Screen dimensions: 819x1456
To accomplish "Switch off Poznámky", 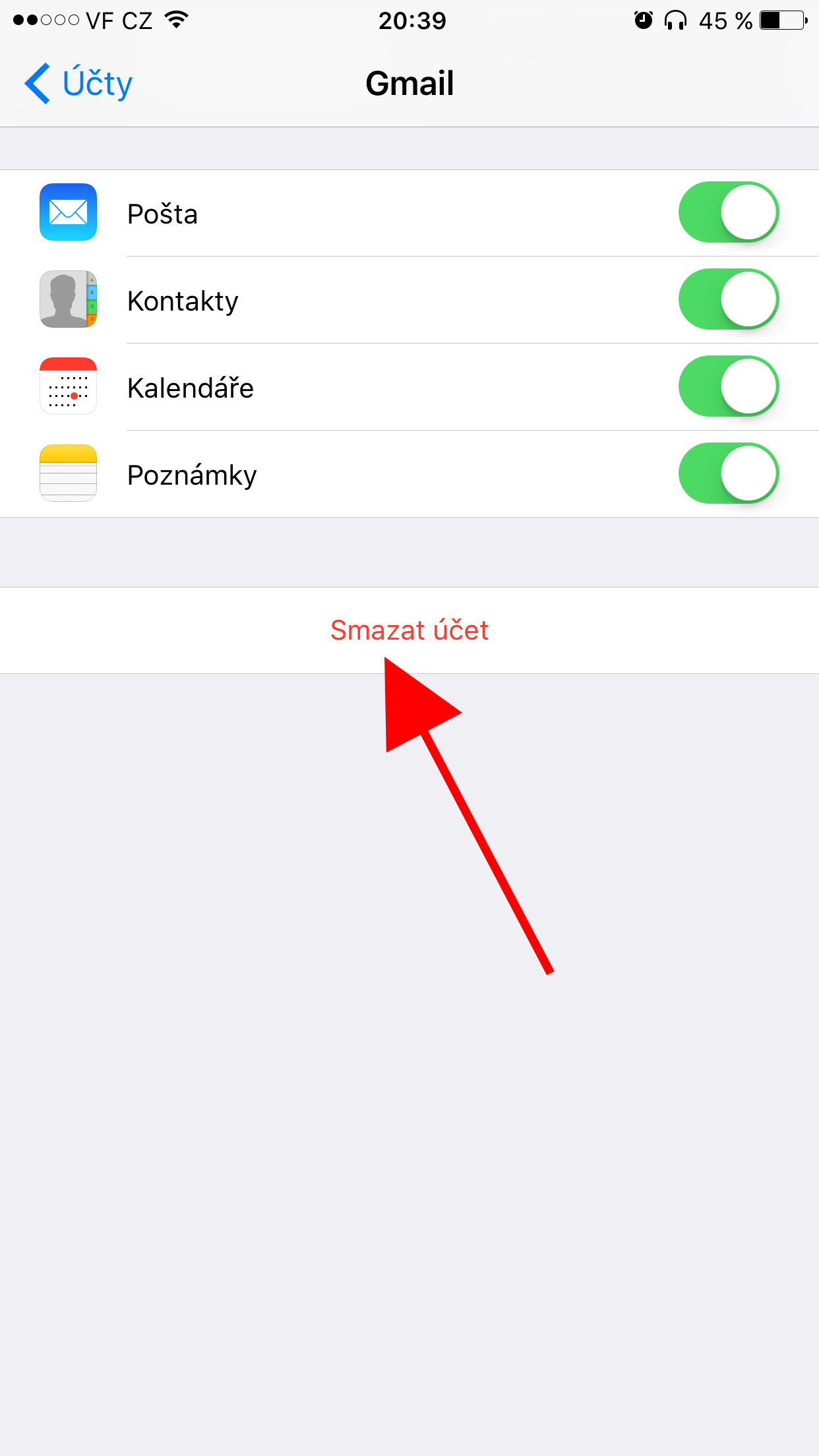I will pos(728,473).
